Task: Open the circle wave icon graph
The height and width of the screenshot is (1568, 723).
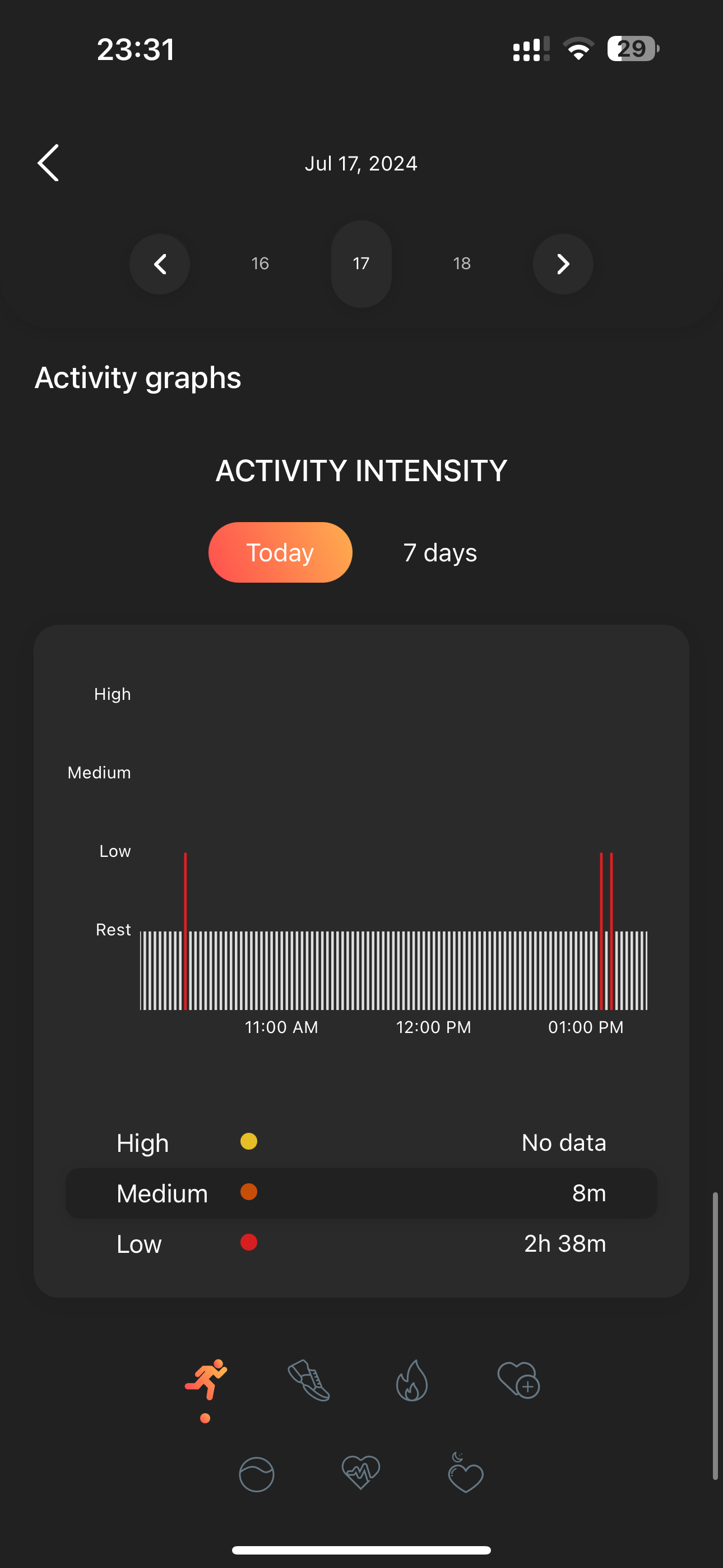Action: click(x=257, y=1474)
